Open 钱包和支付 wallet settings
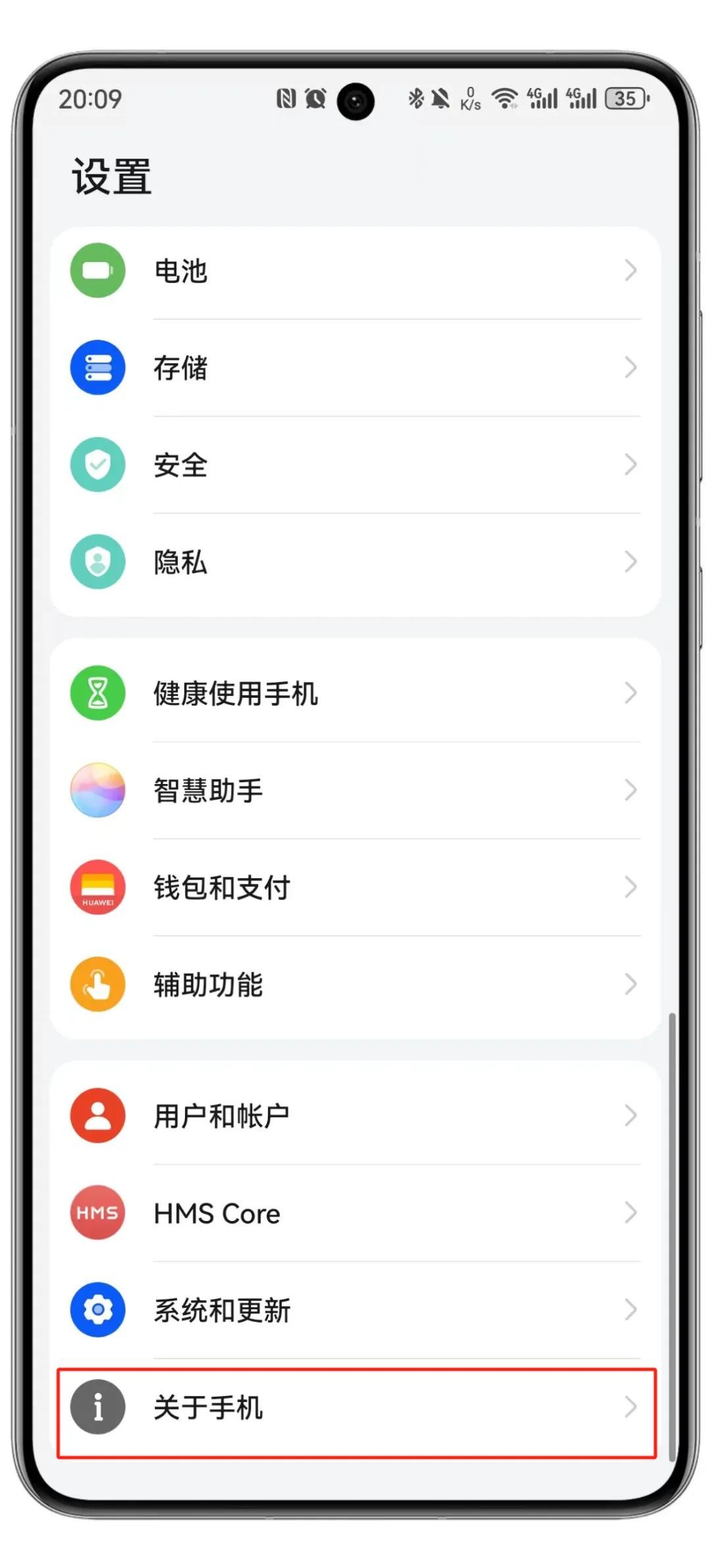The height and width of the screenshot is (1568, 711). (355, 887)
